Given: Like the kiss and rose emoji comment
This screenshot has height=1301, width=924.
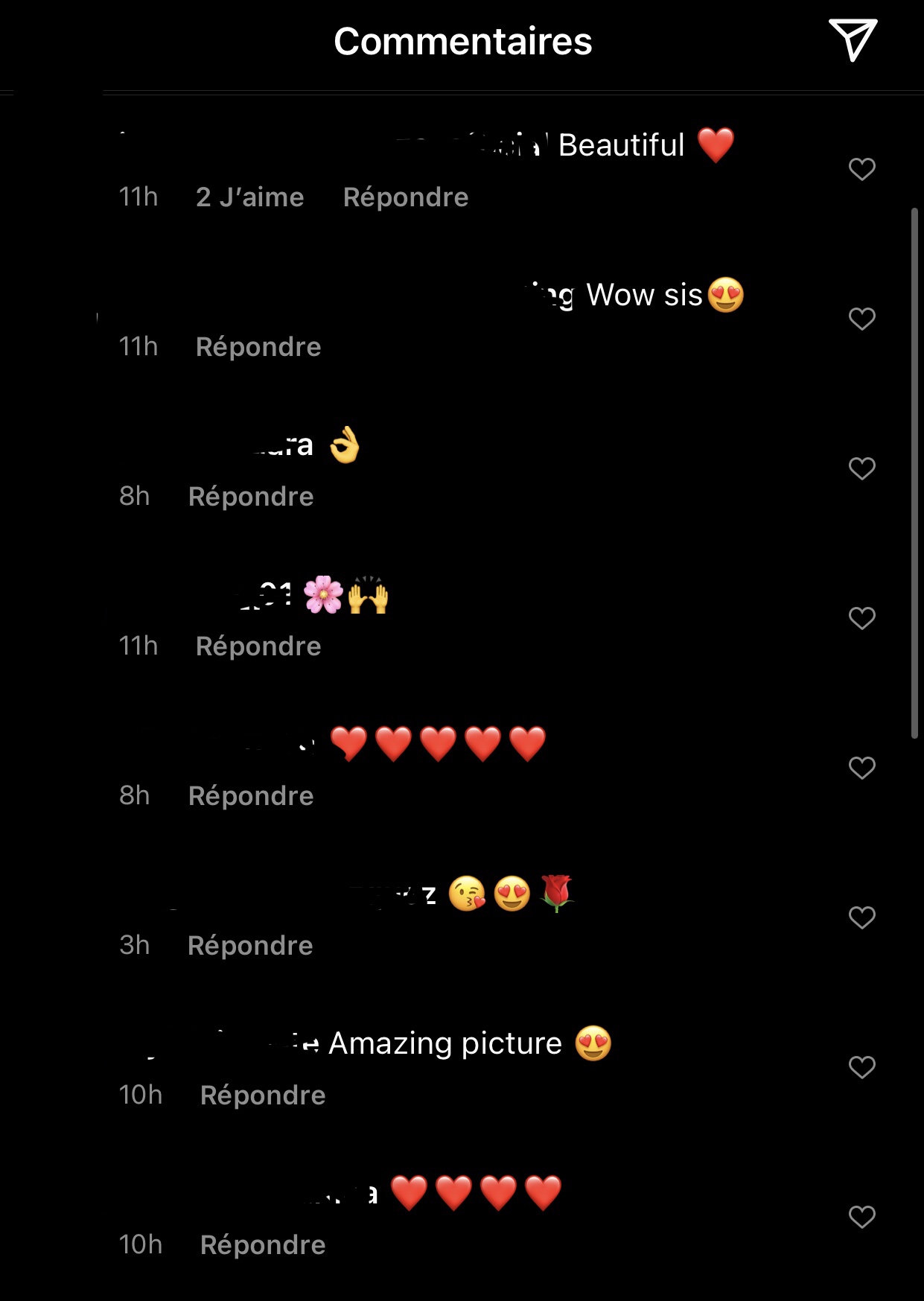Looking at the screenshot, I should [x=861, y=917].
